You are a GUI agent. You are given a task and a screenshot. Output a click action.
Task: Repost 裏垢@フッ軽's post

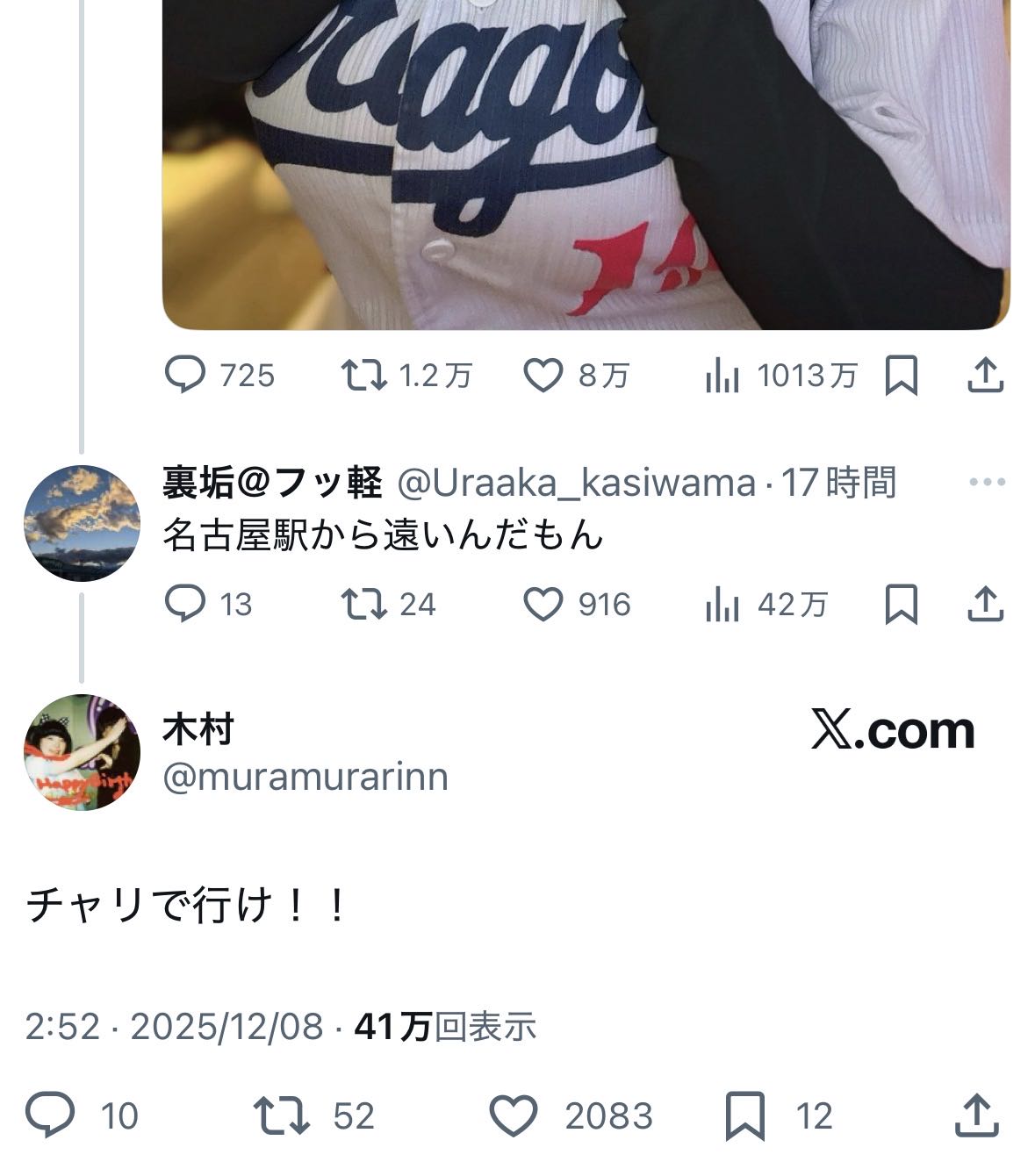point(363,604)
